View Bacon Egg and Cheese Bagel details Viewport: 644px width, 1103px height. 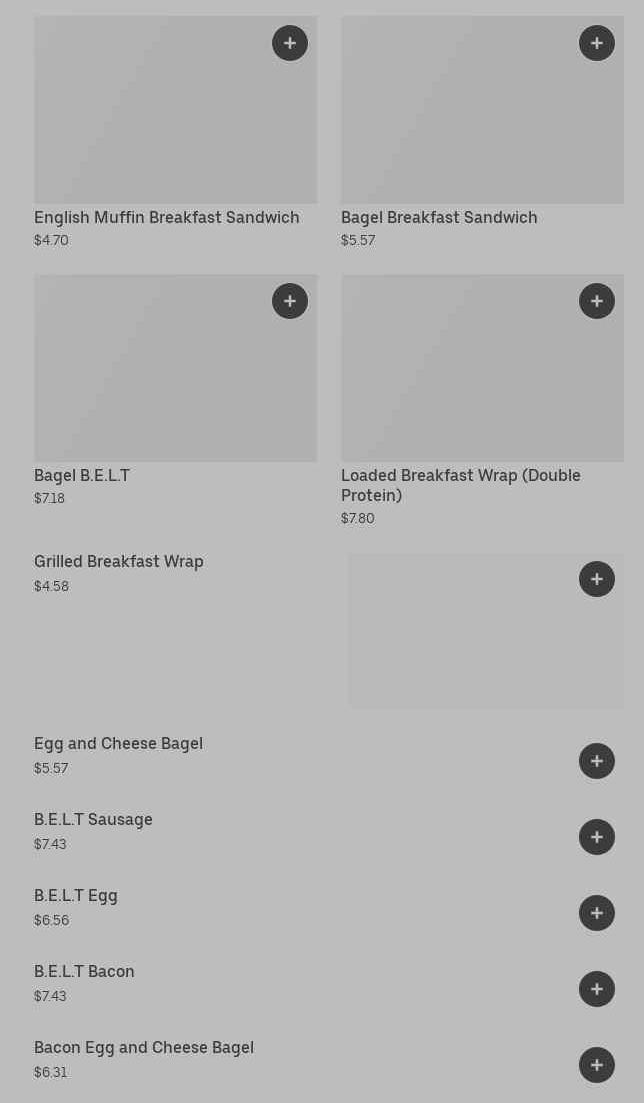pos(144,1047)
